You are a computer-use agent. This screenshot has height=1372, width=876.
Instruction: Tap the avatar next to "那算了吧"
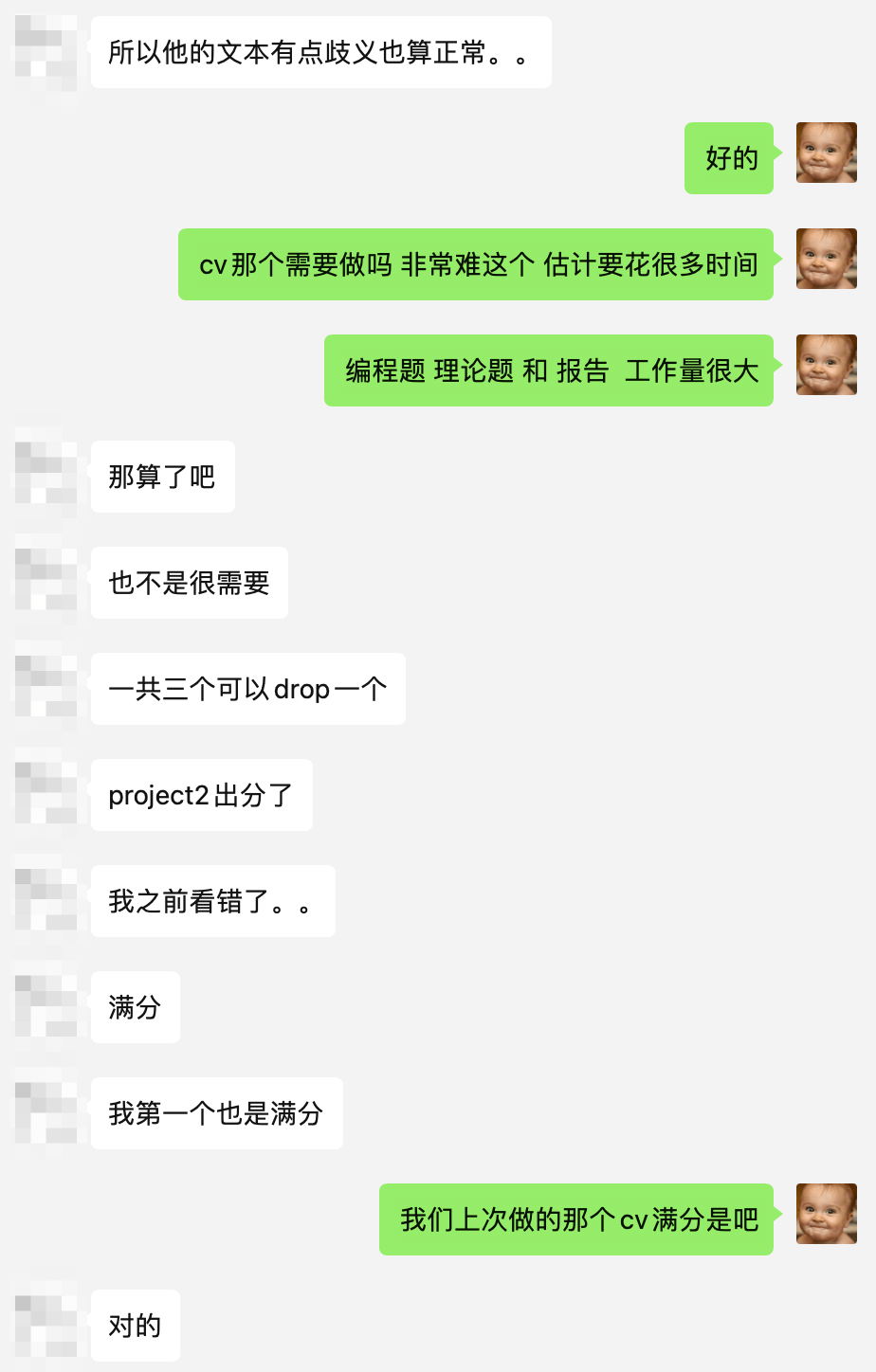(x=46, y=472)
